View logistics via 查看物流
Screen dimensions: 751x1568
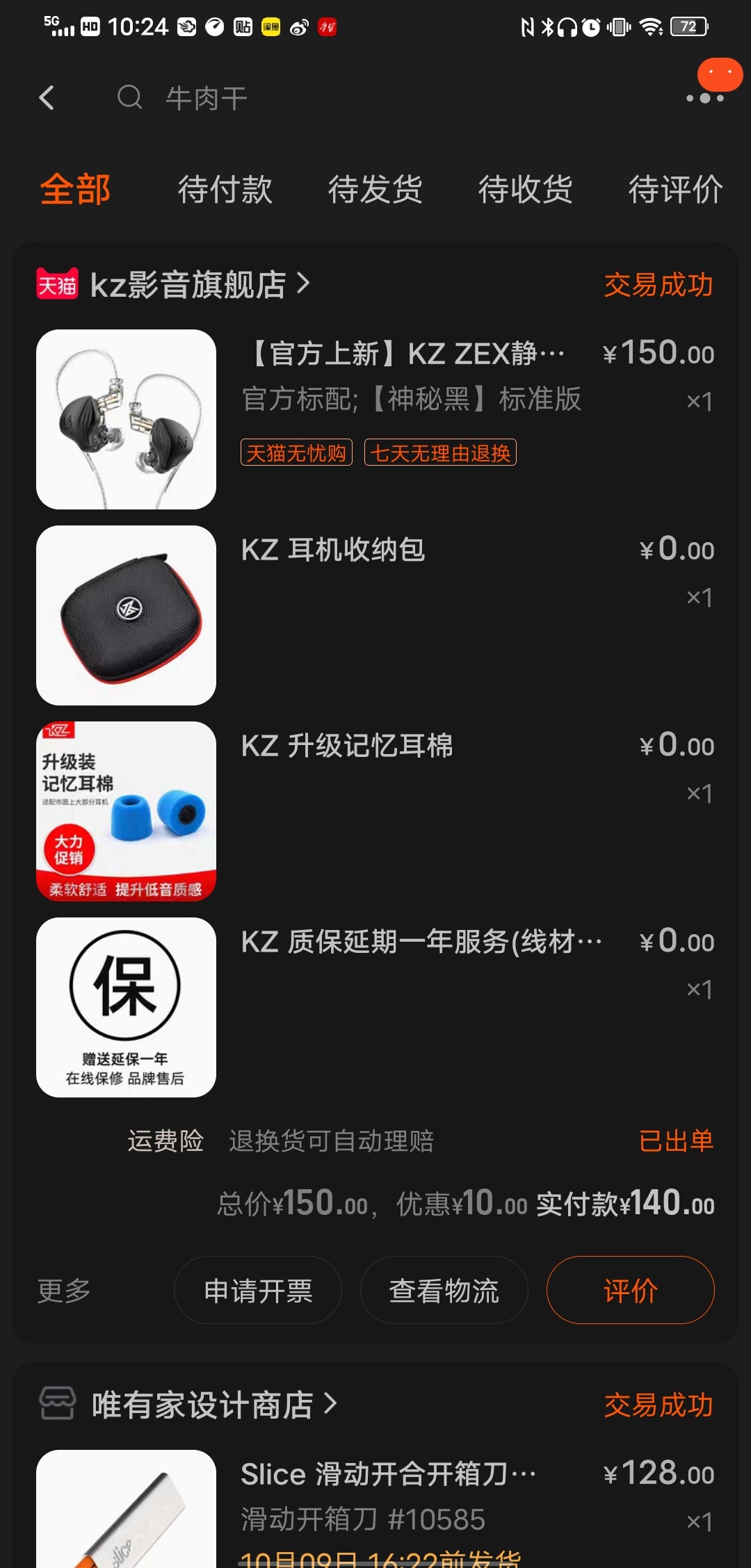[444, 1290]
